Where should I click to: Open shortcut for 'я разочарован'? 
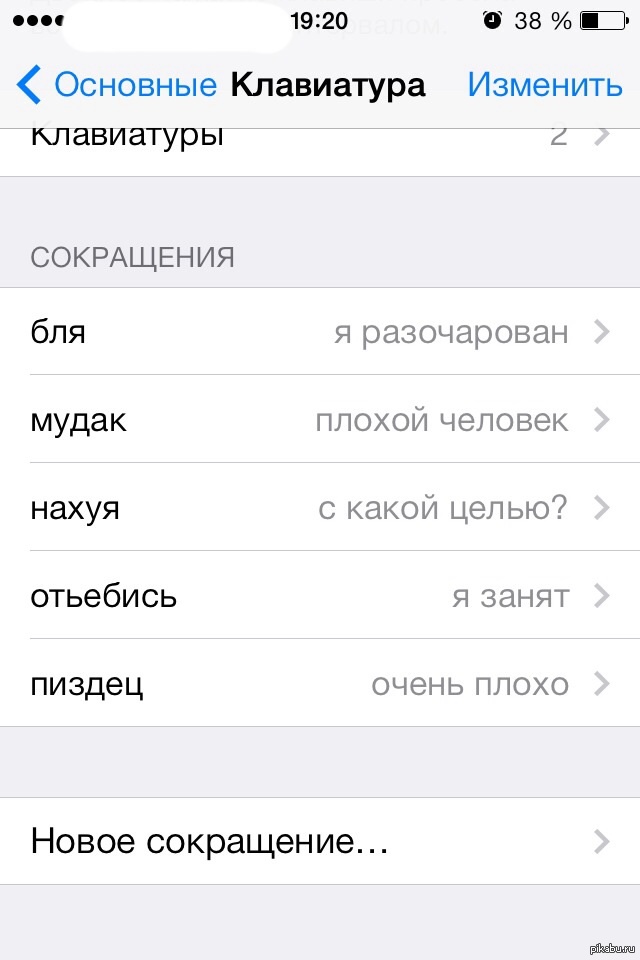[320, 332]
